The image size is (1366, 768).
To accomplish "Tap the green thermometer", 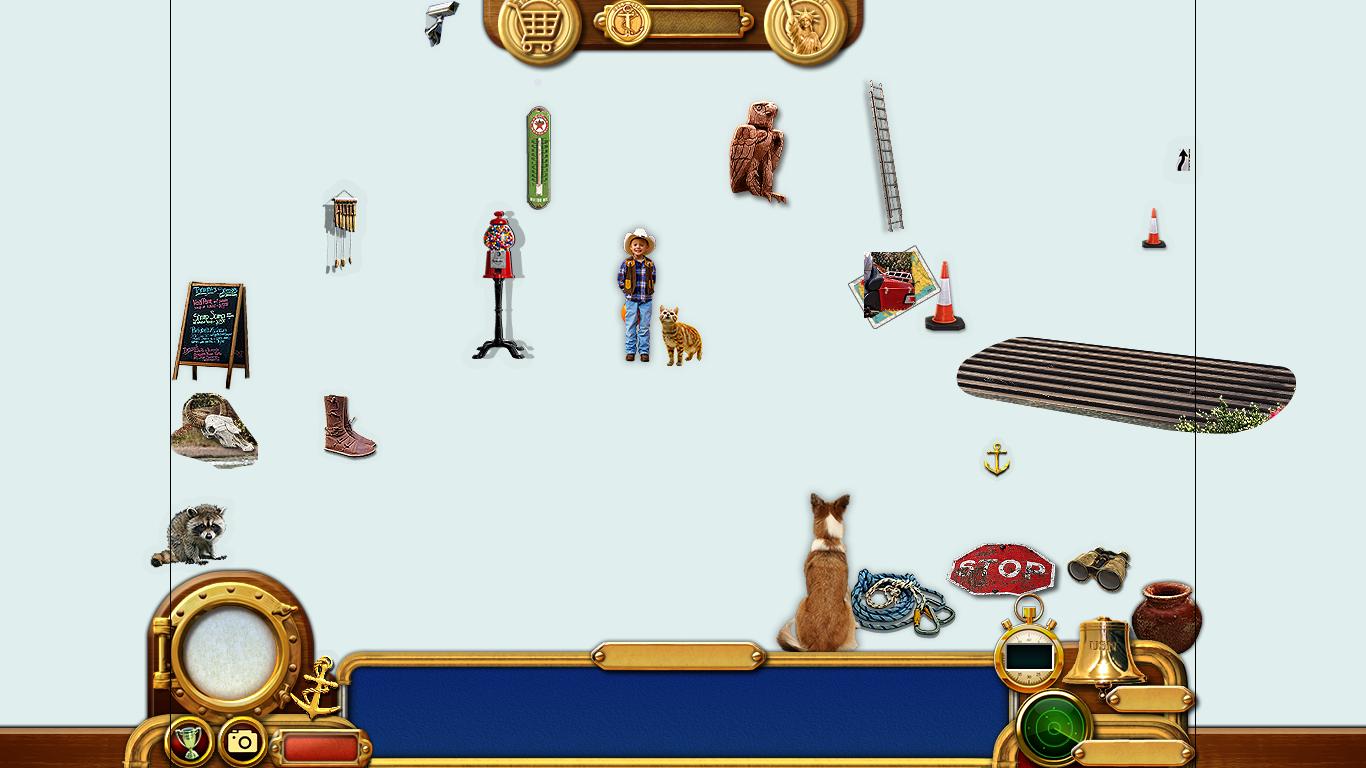I will click(539, 157).
